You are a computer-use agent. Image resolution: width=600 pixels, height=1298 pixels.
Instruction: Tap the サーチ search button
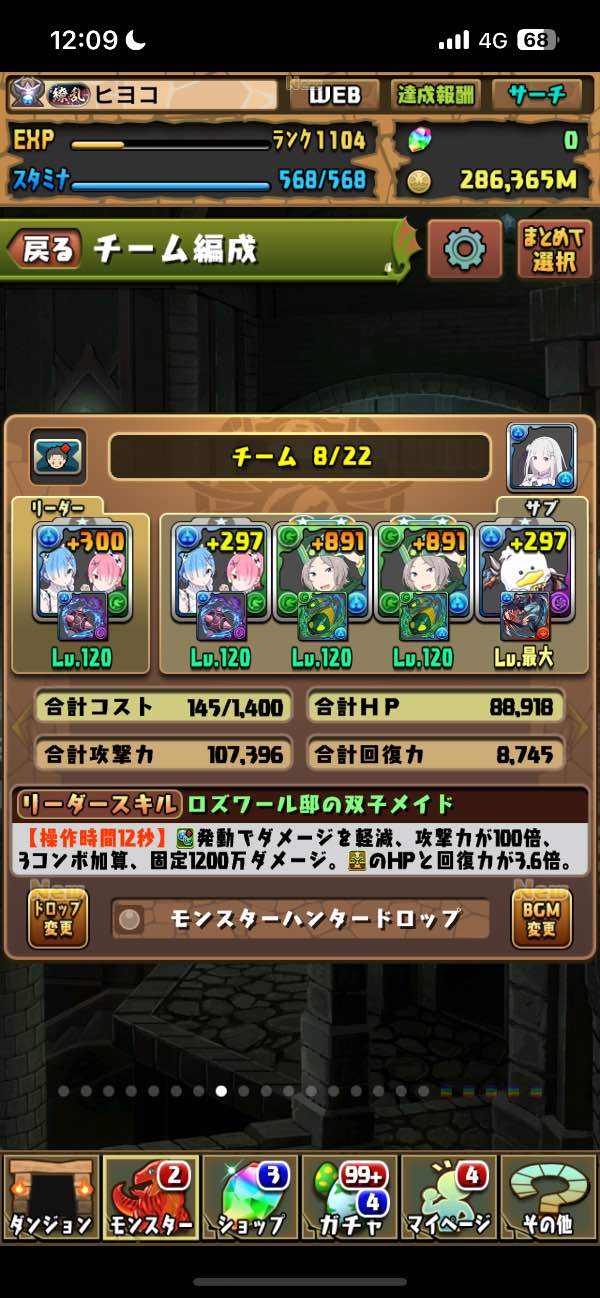pos(537,95)
